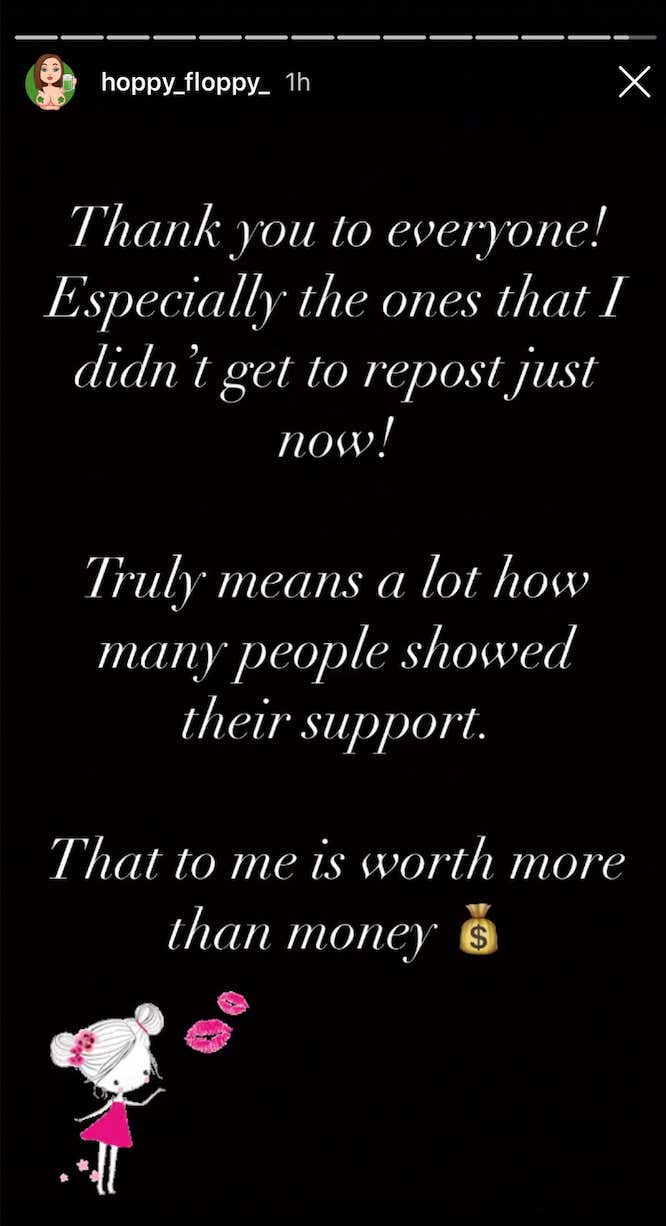The width and height of the screenshot is (666, 1226).
Task: Open hoppy_floppy_ profile picture
Action: point(52,83)
